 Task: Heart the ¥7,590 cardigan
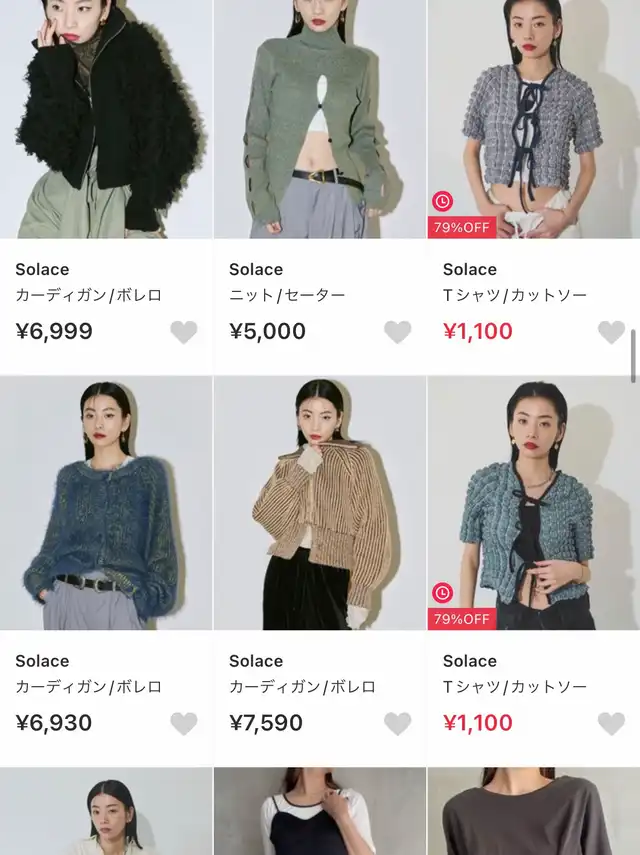click(397, 724)
